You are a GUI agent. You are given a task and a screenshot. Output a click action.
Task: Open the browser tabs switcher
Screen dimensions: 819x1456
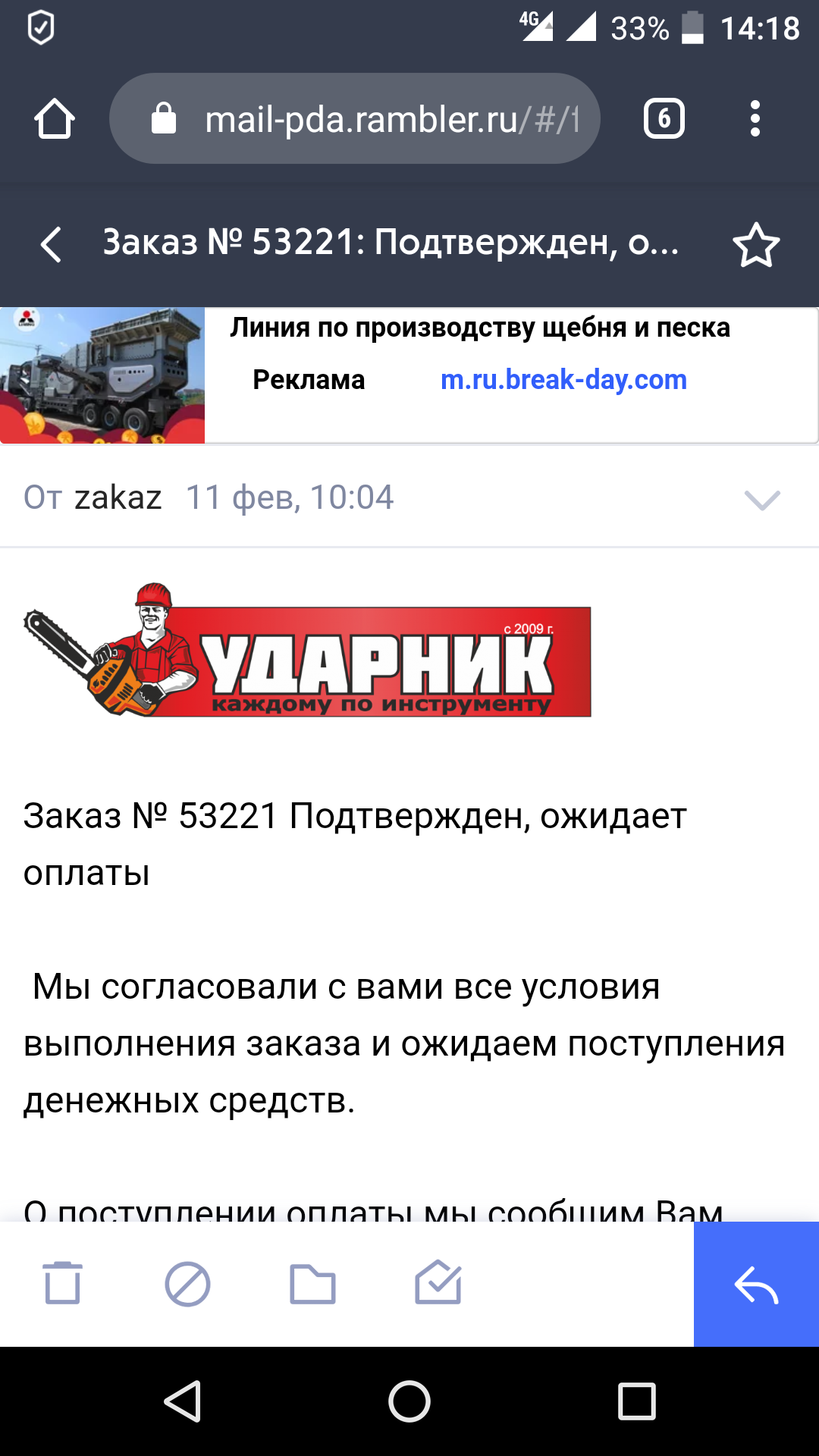(664, 119)
